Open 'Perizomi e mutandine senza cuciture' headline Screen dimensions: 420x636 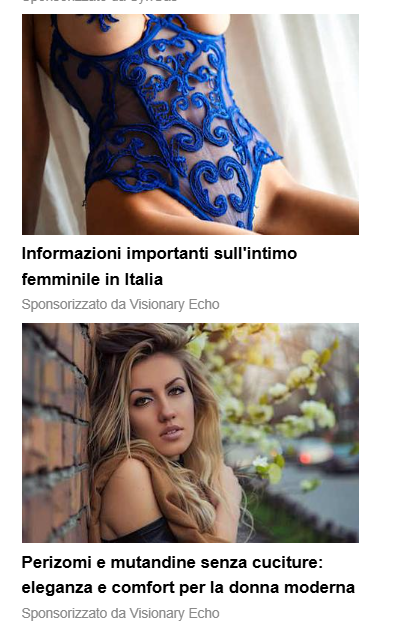[188, 575]
